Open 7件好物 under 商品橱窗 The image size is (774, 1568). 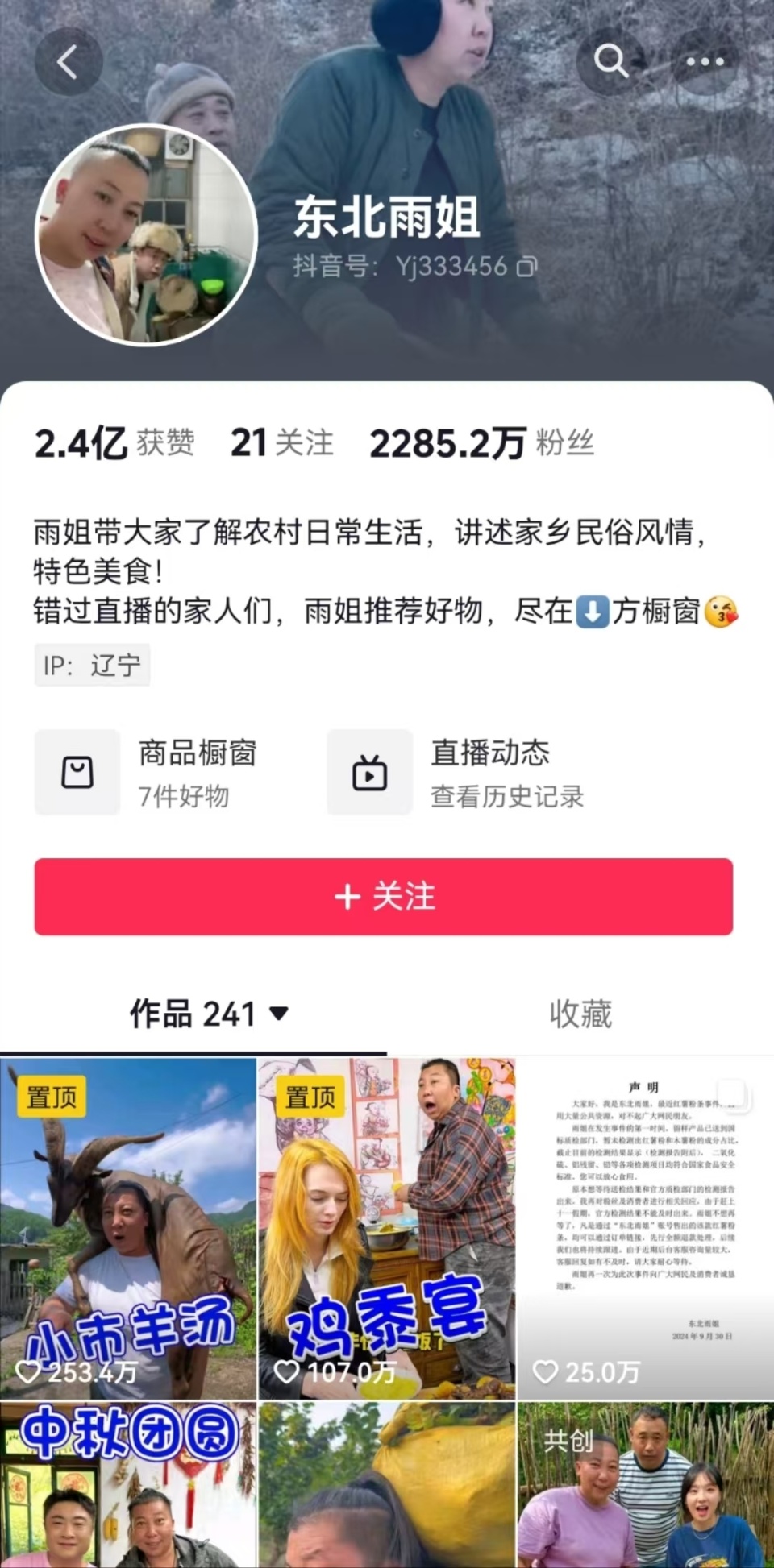pyautogui.click(x=184, y=796)
